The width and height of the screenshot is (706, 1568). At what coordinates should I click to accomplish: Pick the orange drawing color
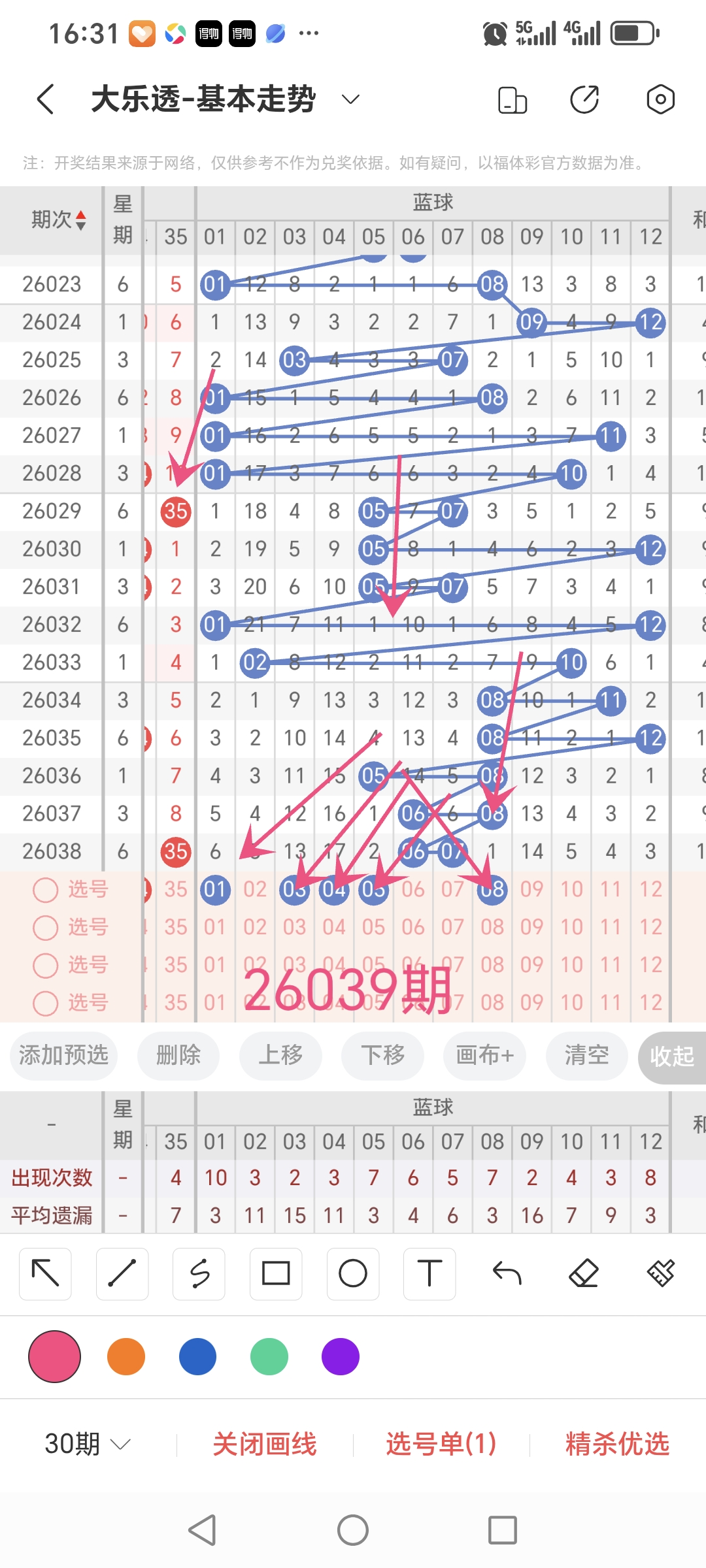pyautogui.click(x=126, y=1357)
